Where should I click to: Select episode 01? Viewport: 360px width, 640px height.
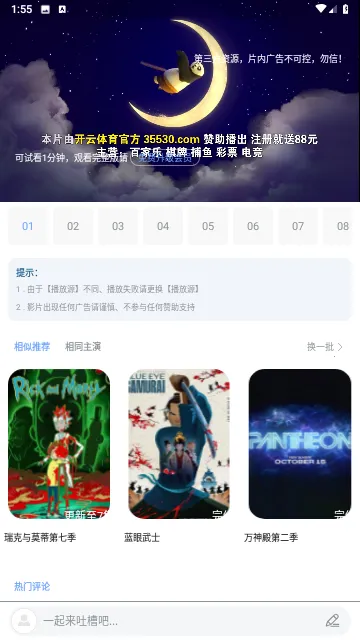click(x=28, y=226)
